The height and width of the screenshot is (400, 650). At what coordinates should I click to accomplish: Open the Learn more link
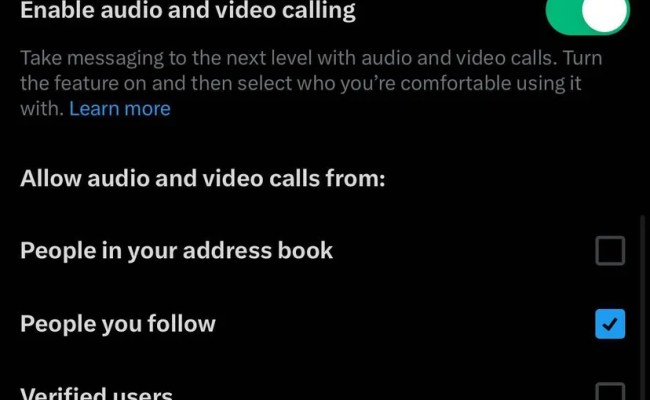pos(120,108)
